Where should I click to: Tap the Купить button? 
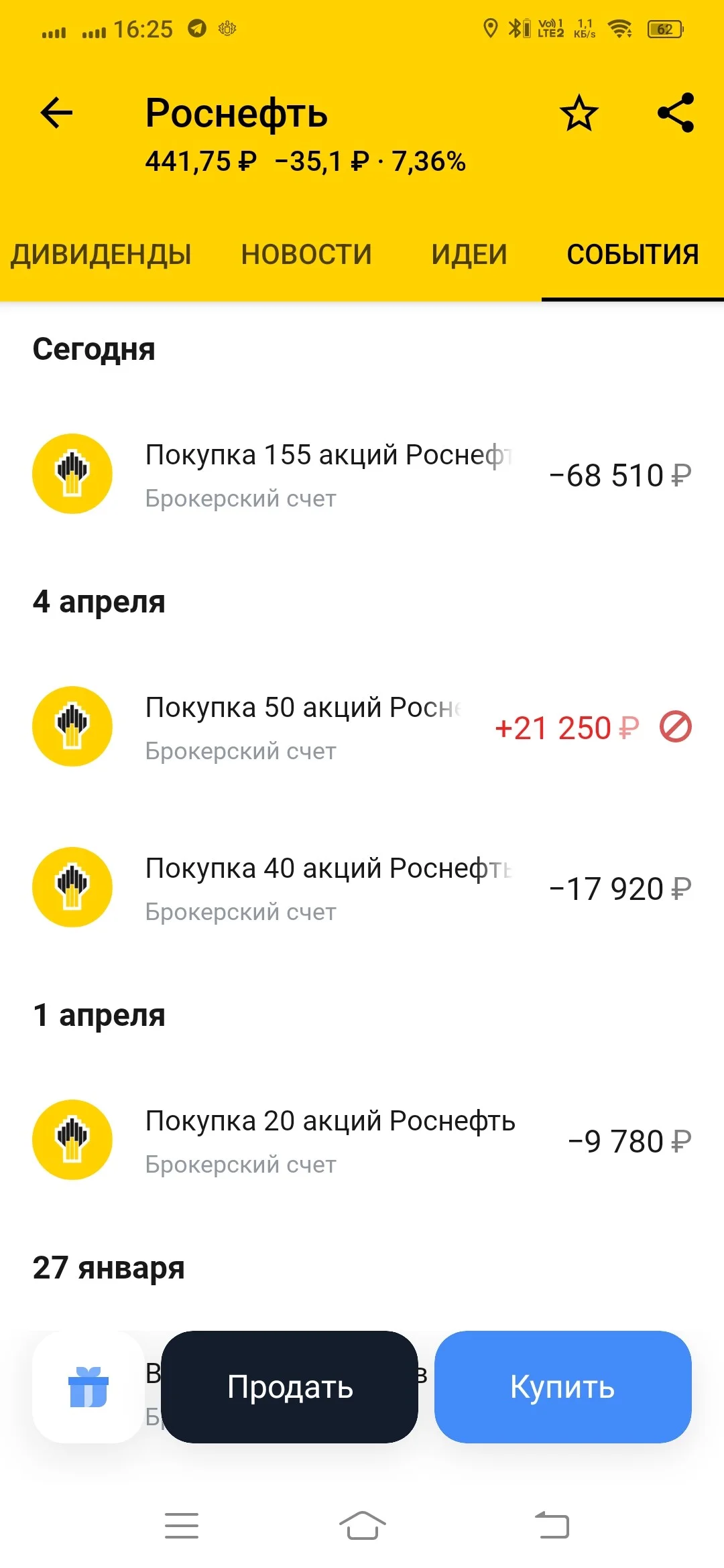coord(562,1386)
